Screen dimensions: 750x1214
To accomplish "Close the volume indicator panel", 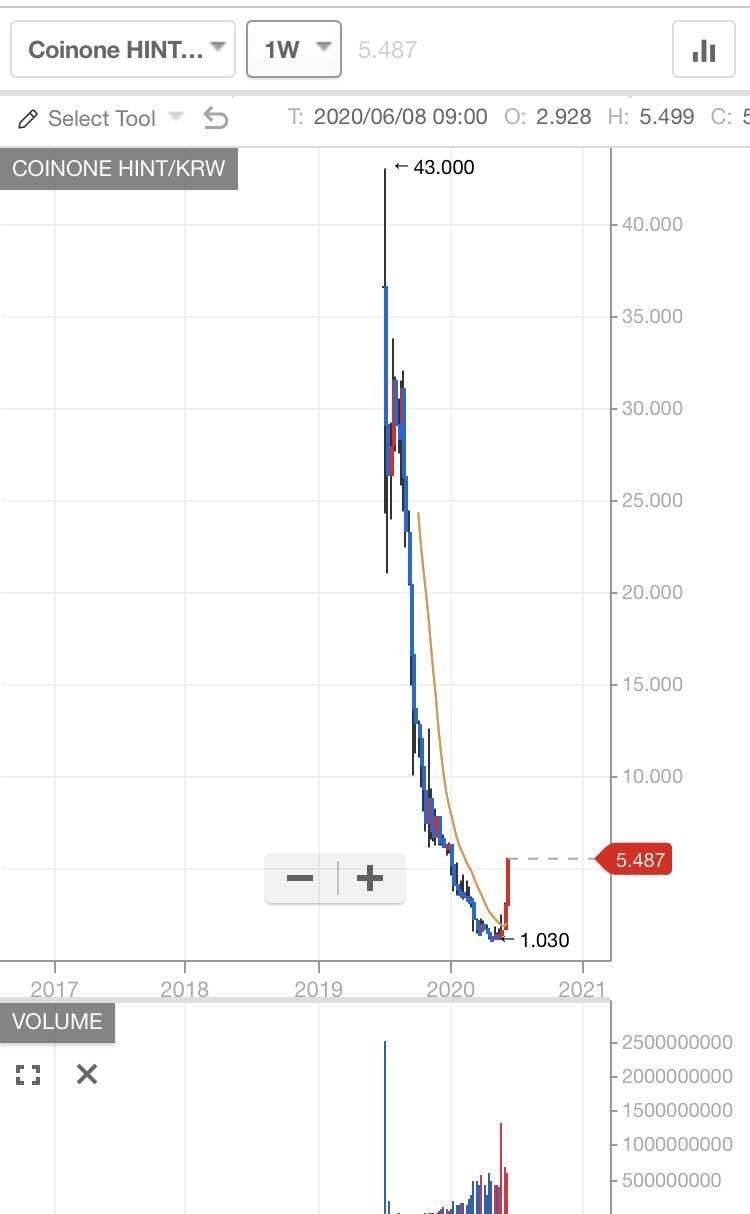I will [x=87, y=1074].
